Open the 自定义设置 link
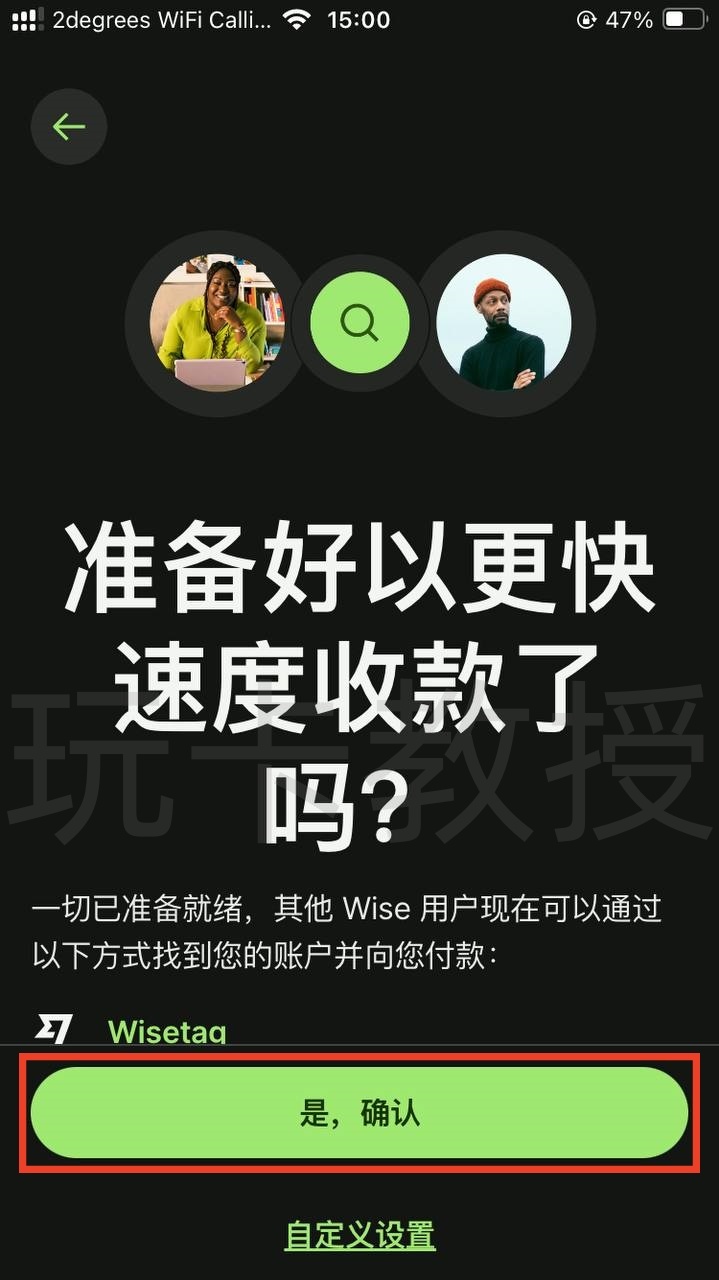The width and height of the screenshot is (719, 1280). (360, 1235)
